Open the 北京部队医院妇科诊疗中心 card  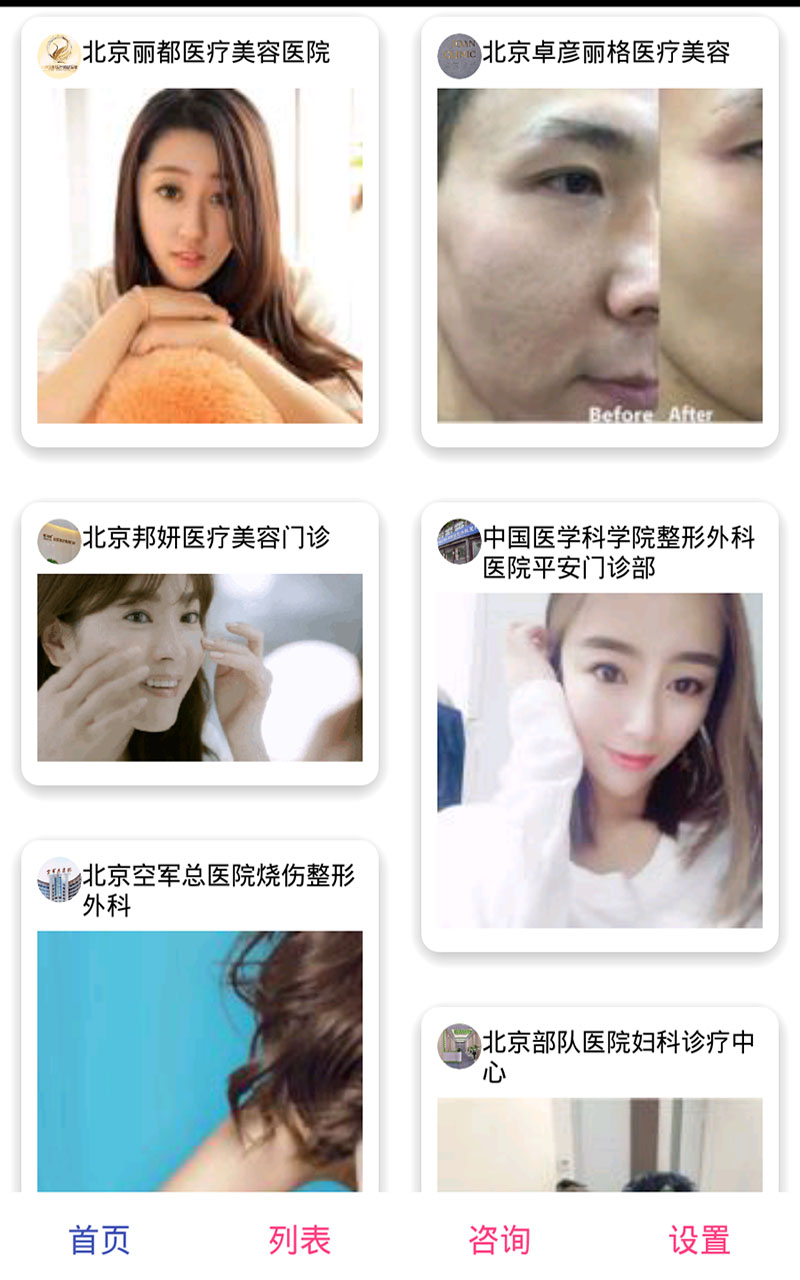tap(600, 1100)
